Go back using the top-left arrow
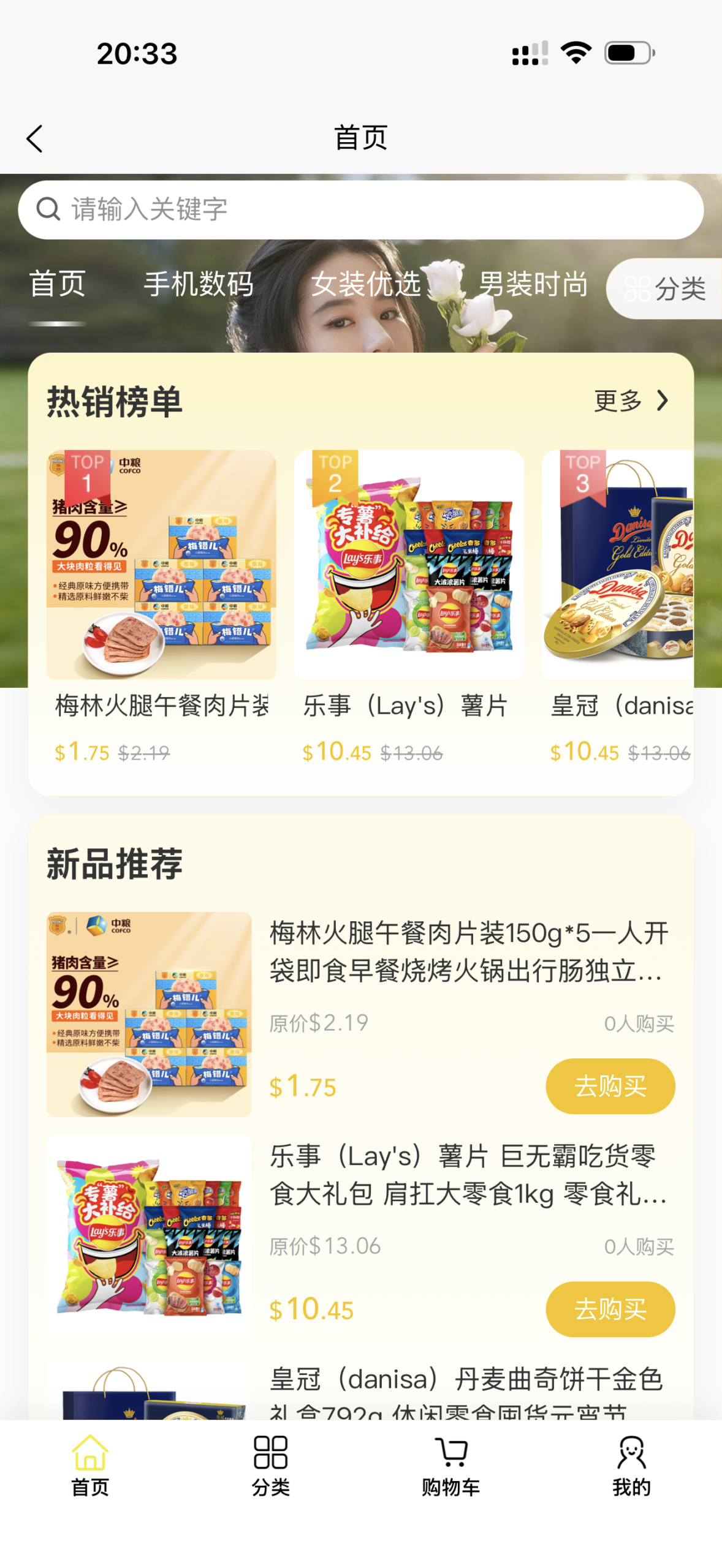722x1568 pixels. [35, 138]
